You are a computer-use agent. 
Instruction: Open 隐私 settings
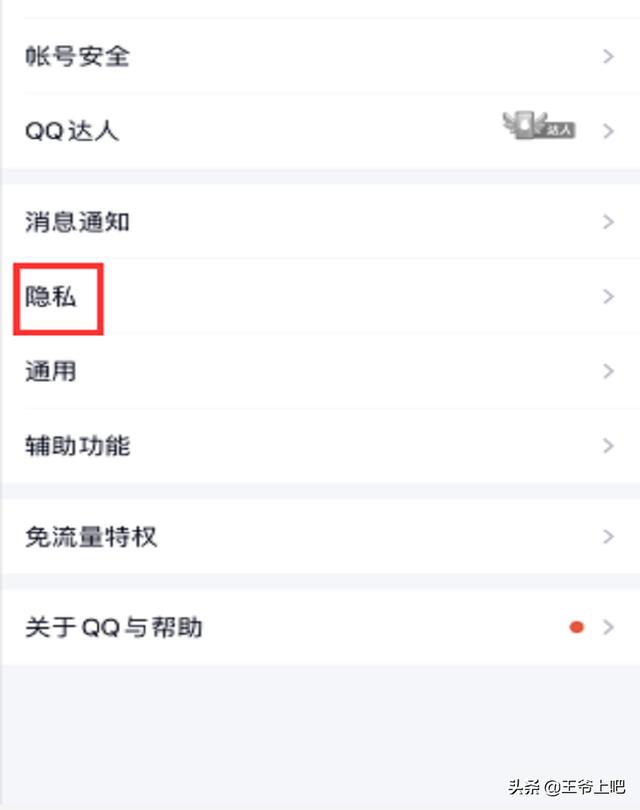[x=320, y=297]
